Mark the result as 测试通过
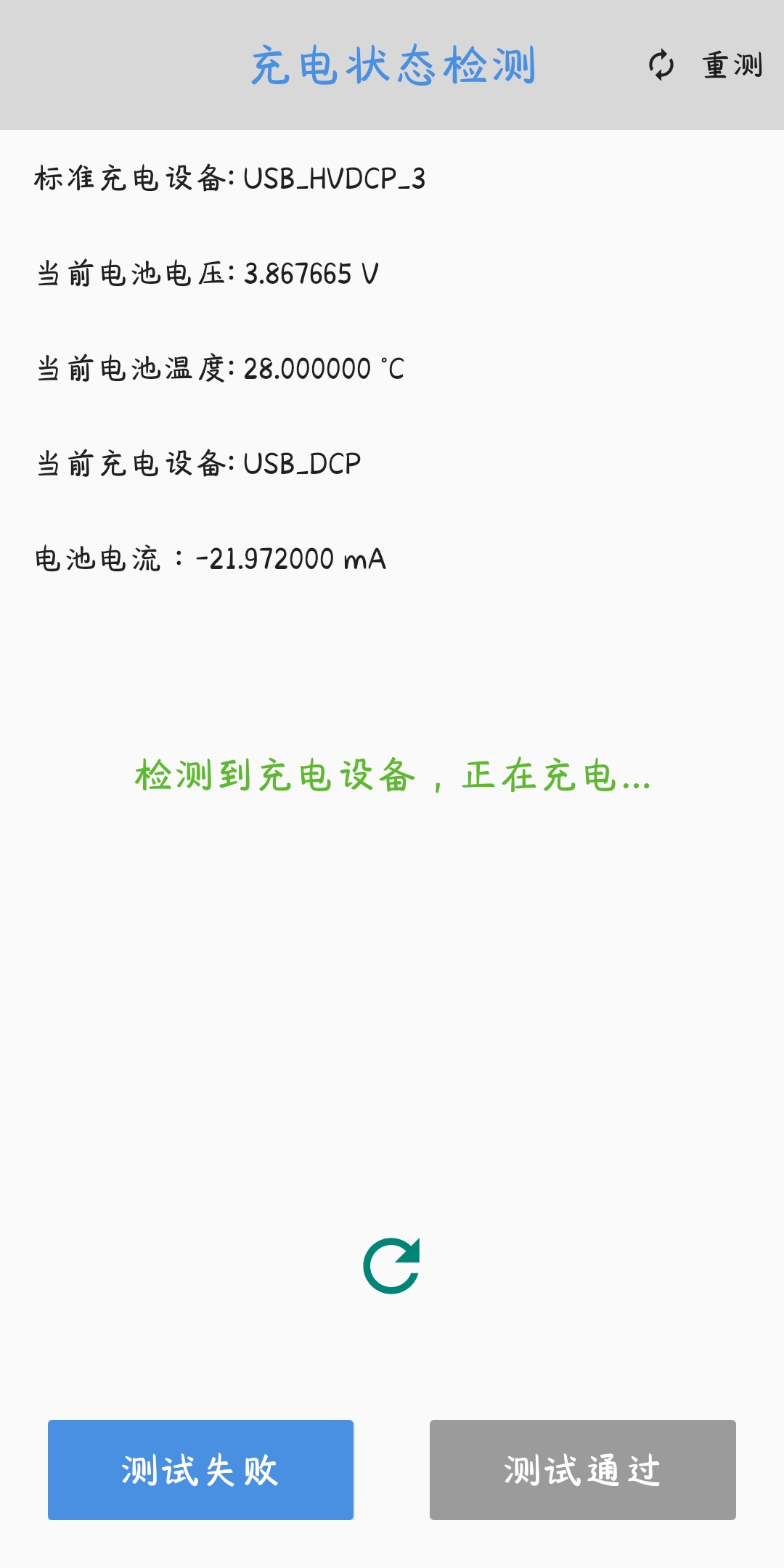The image size is (784, 1568). (x=582, y=1470)
